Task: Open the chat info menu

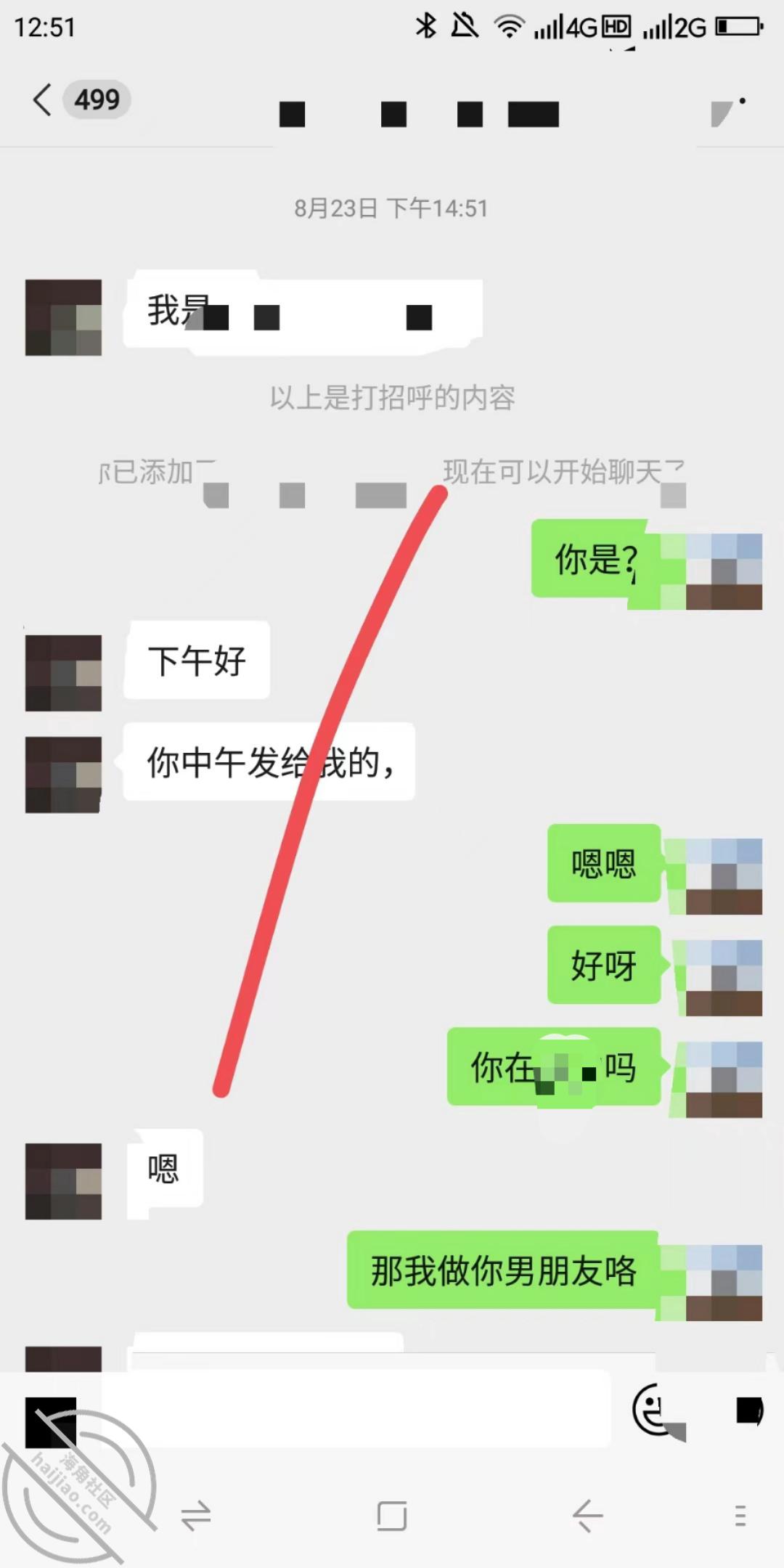Action: [728, 111]
